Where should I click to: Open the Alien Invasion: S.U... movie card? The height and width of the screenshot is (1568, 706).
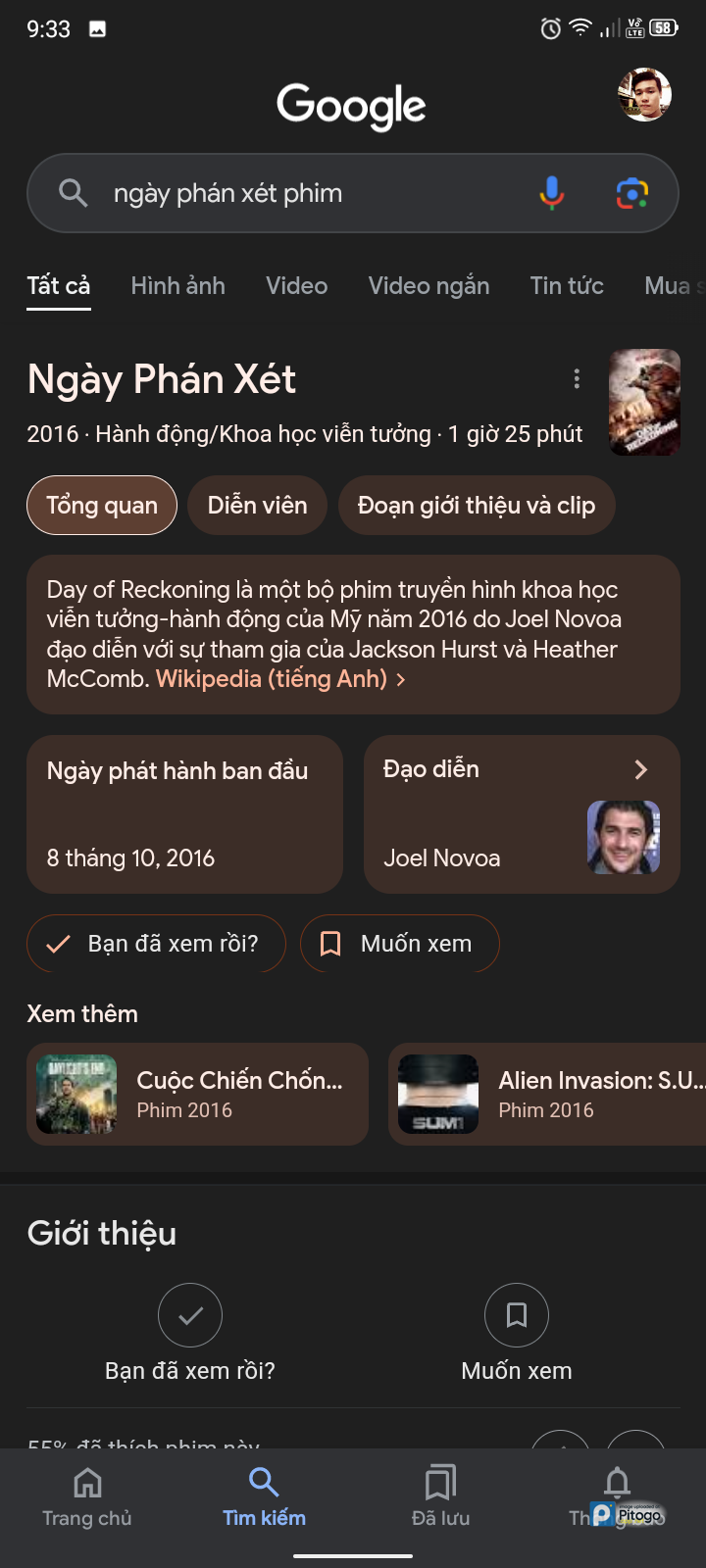point(549,1094)
